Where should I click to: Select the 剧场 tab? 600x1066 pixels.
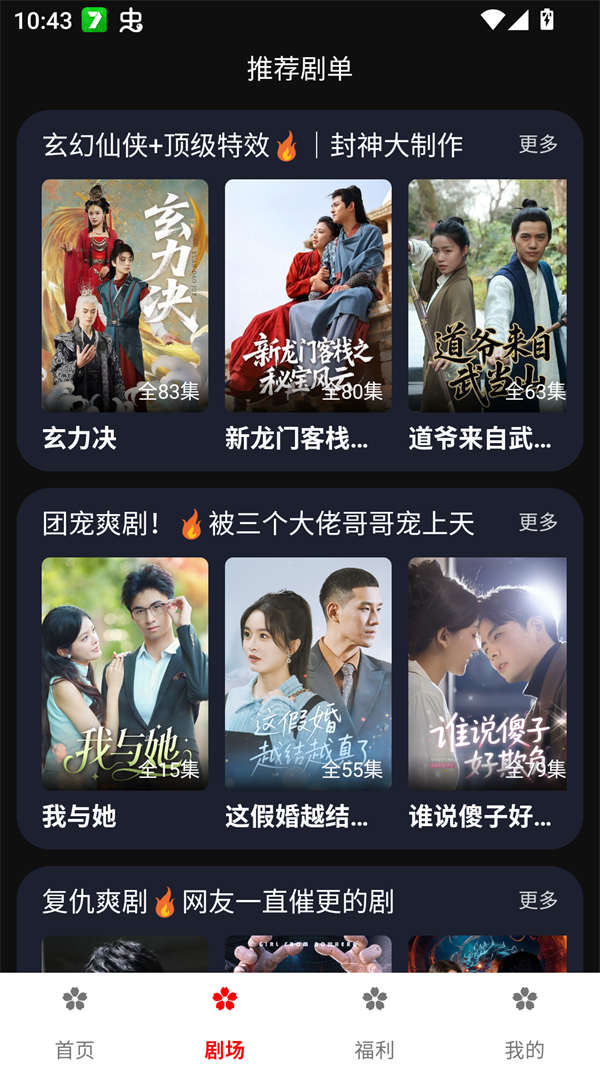point(225,1020)
